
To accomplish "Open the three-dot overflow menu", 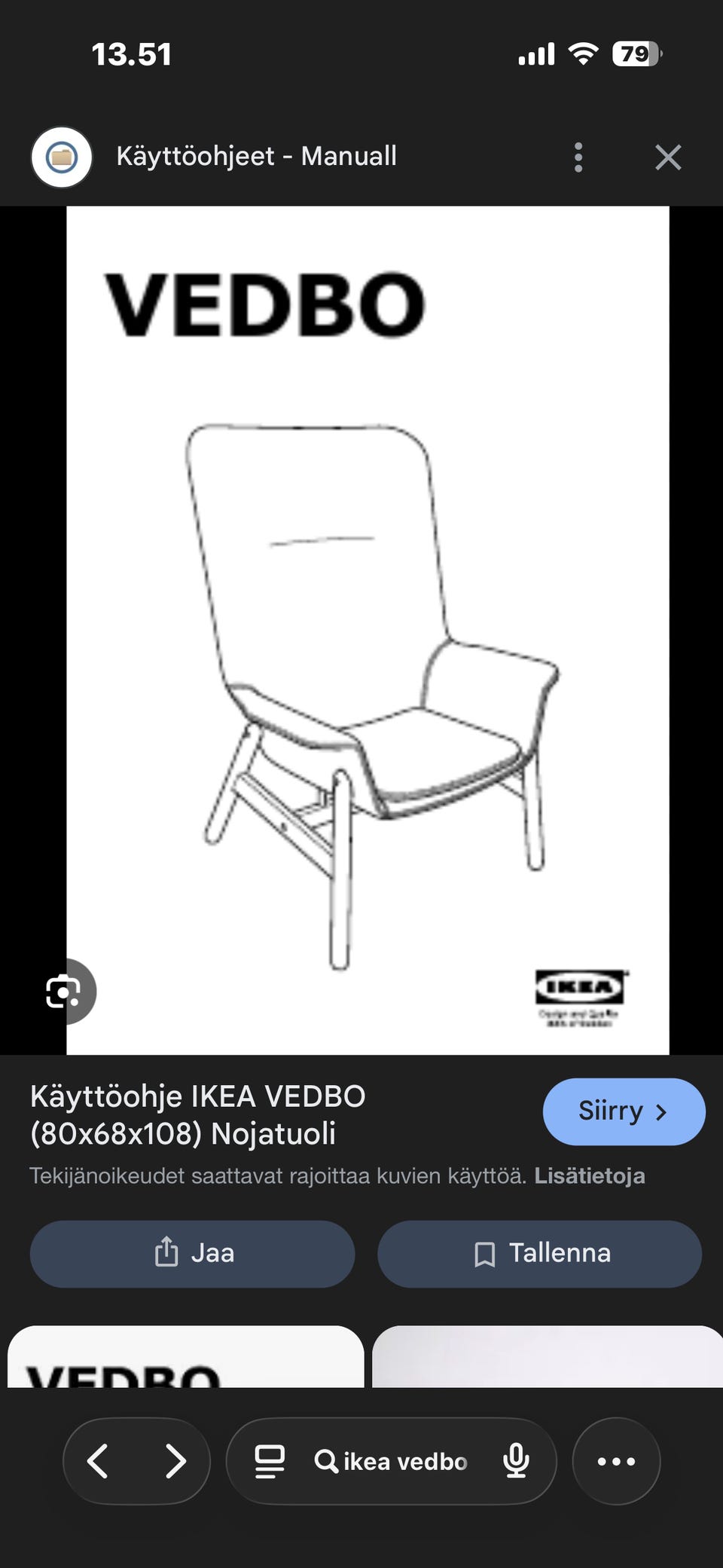I will (578, 157).
